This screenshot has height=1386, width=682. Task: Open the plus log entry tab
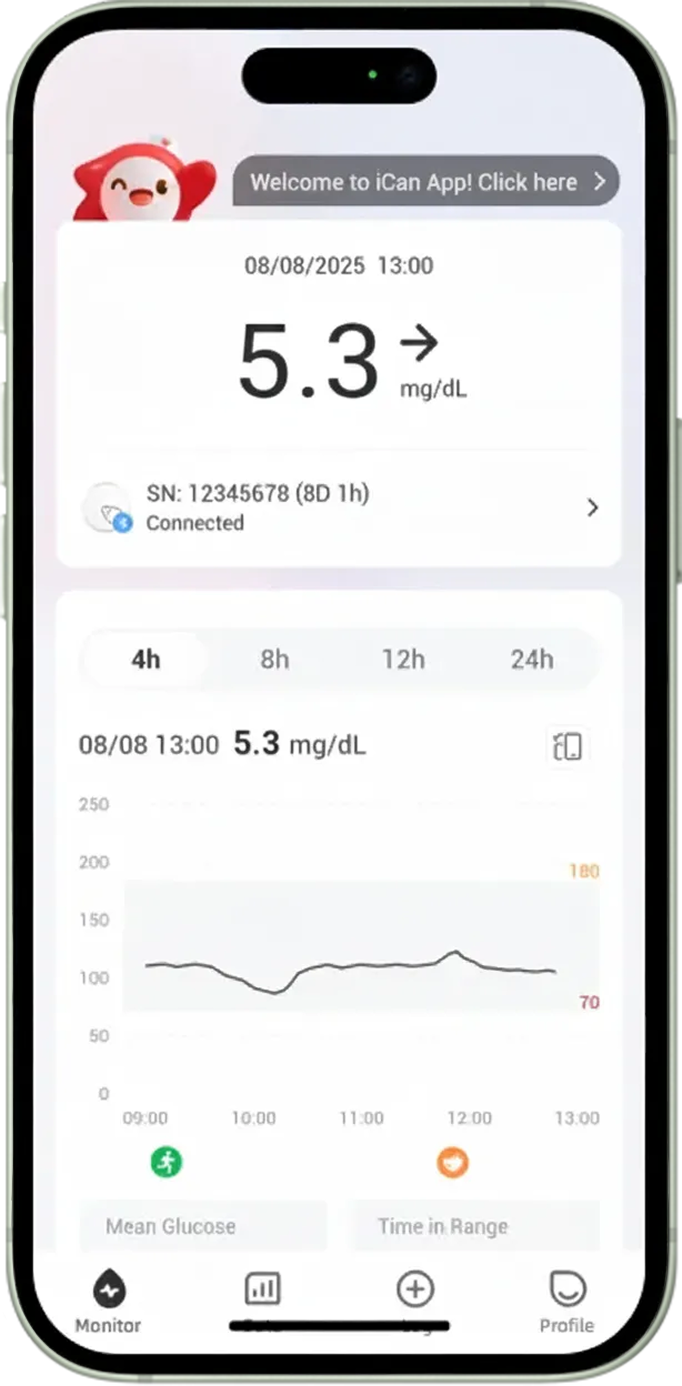(415, 1295)
